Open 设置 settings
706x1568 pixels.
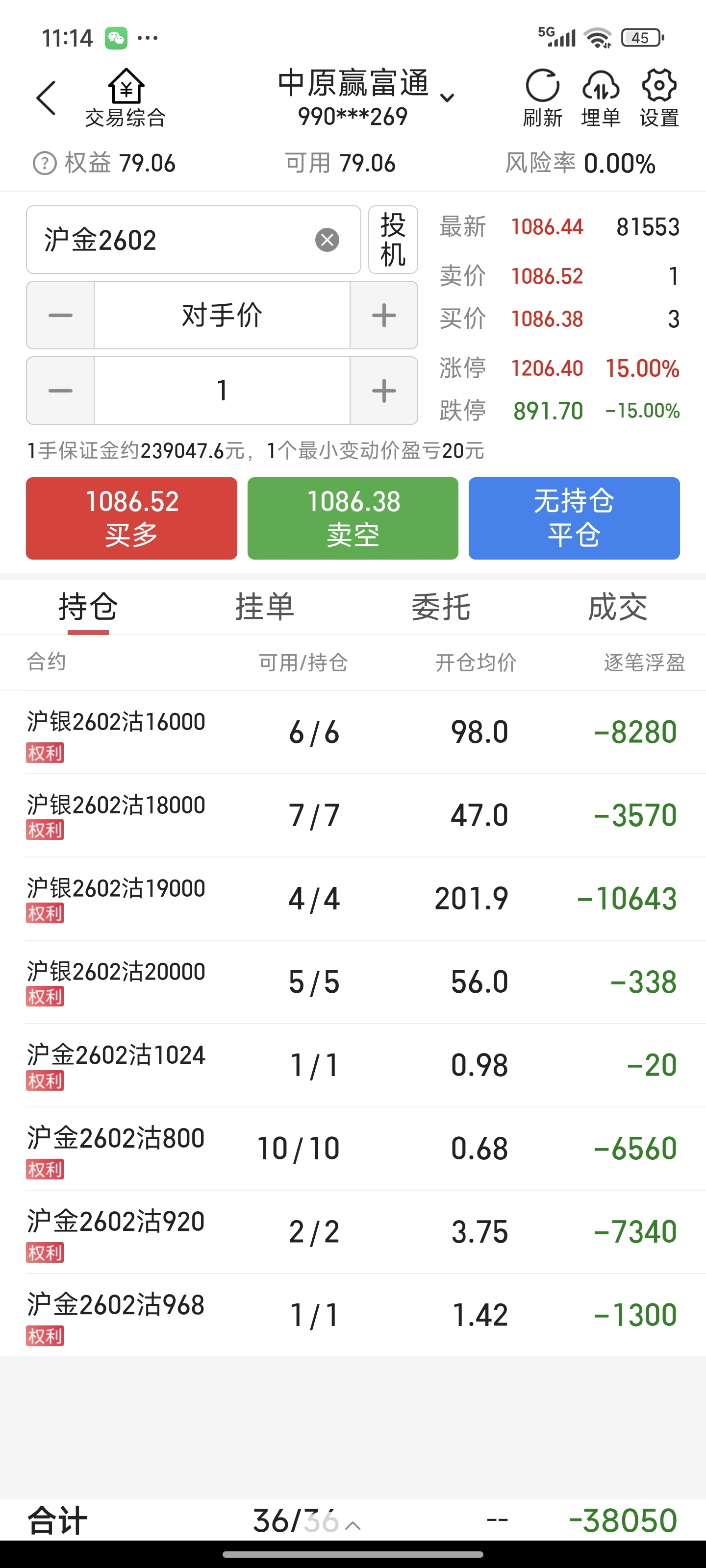pos(659,98)
